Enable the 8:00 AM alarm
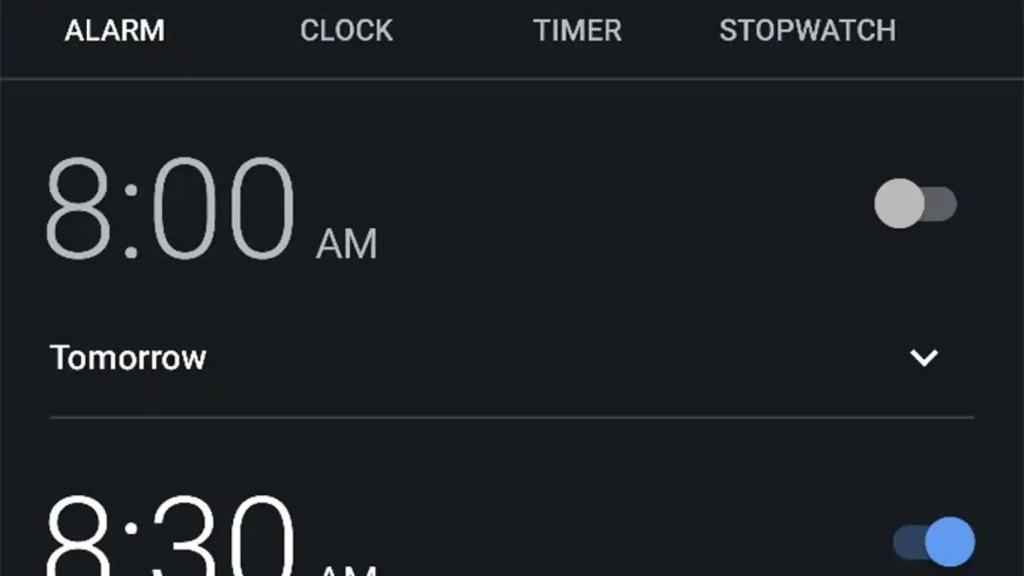This screenshot has height=576, width=1024. (x=915, y=204)
